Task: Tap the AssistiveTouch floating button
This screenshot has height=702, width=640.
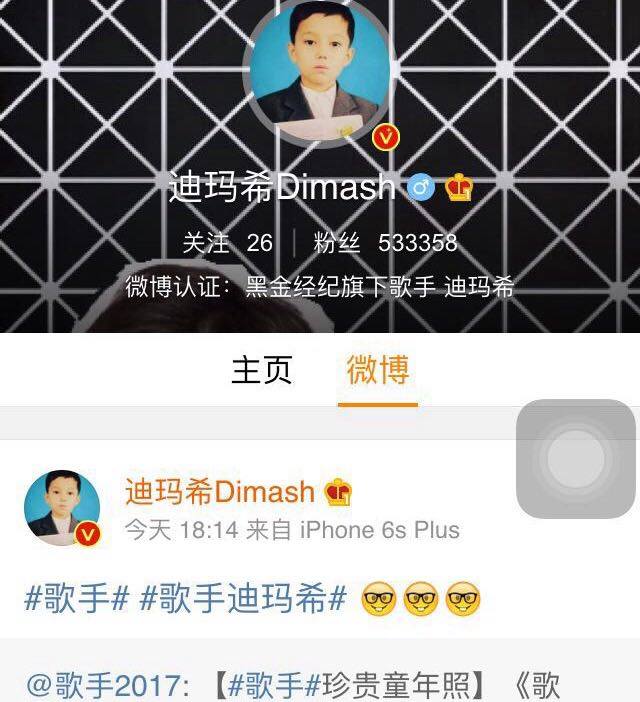Action: point(575,459)
